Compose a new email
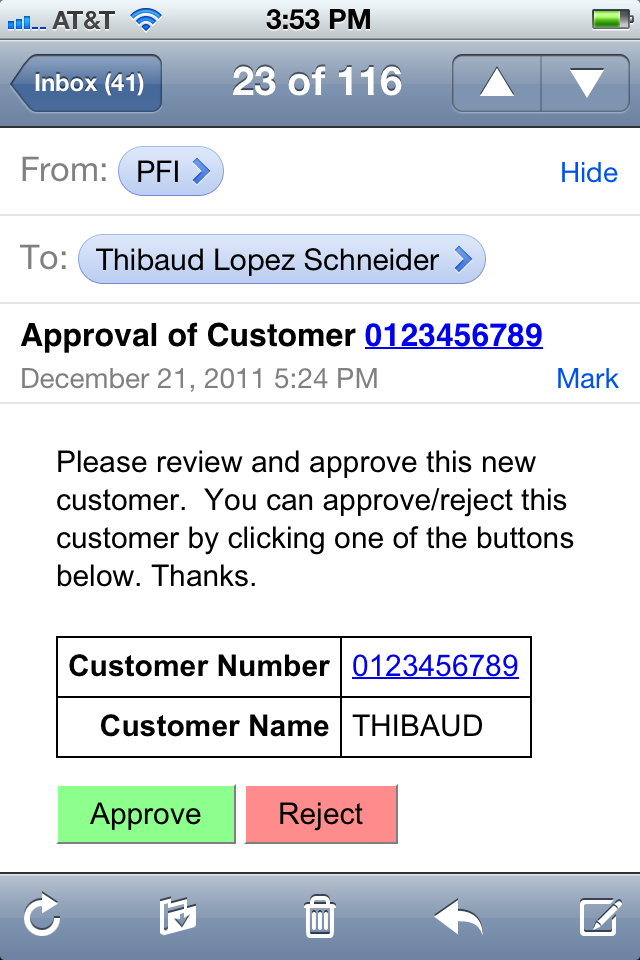This screenshot has height=960, width=640. pyautogui.click(x=601, y=916)
